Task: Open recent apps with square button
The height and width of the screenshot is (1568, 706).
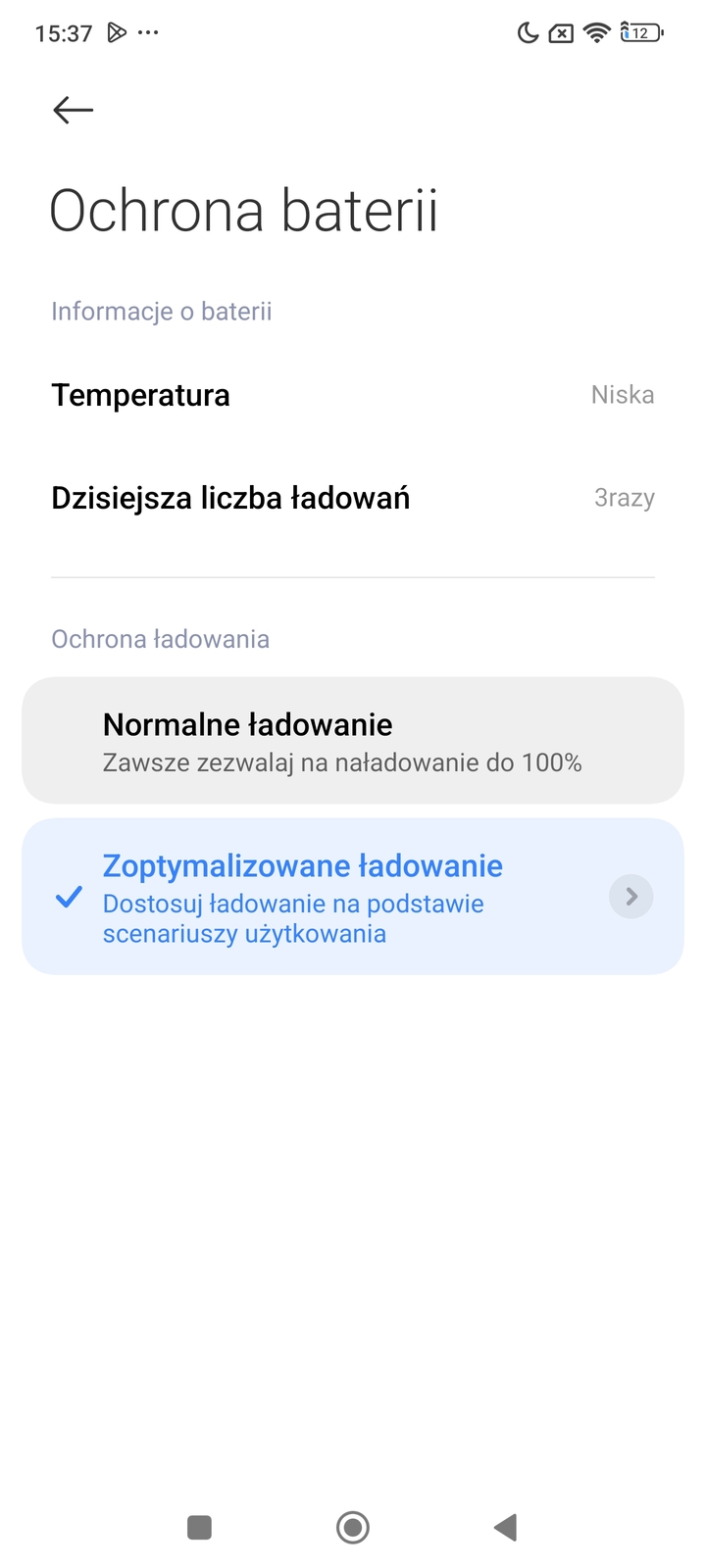Action: click(200, 1527)
